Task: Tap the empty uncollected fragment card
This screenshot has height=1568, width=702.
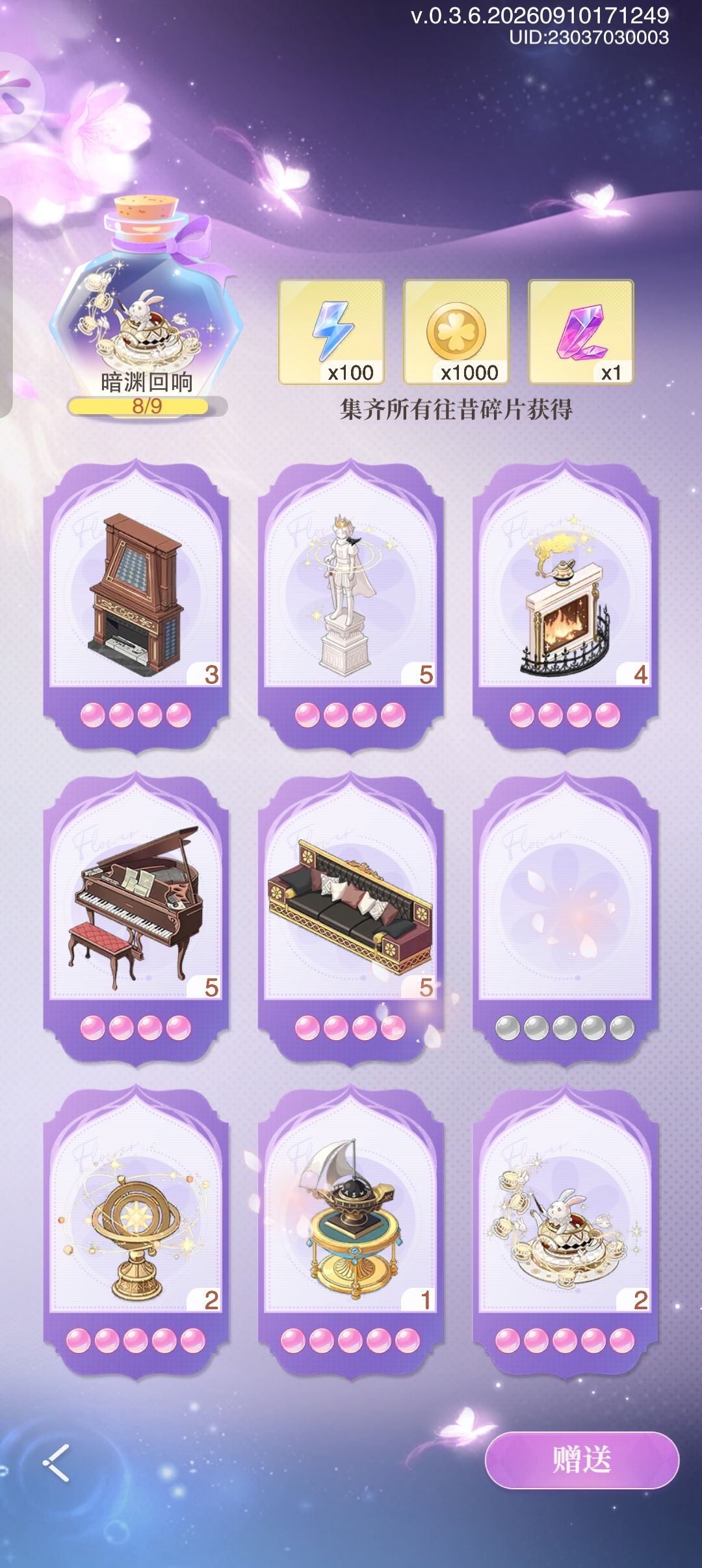Action: (x=565, y=919)
